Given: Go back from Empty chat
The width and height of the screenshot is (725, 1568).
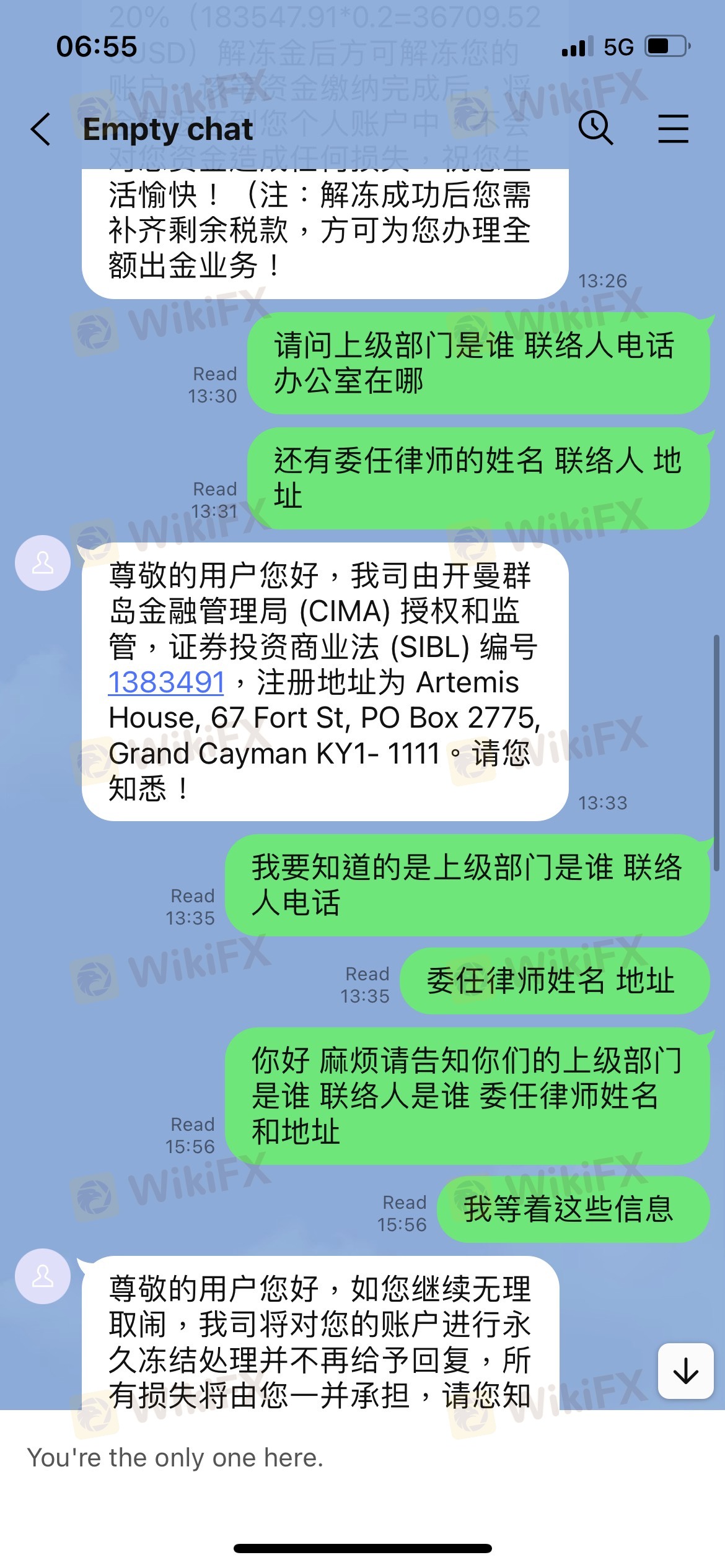Looking at the screenshot, I should tap(41, 129).
